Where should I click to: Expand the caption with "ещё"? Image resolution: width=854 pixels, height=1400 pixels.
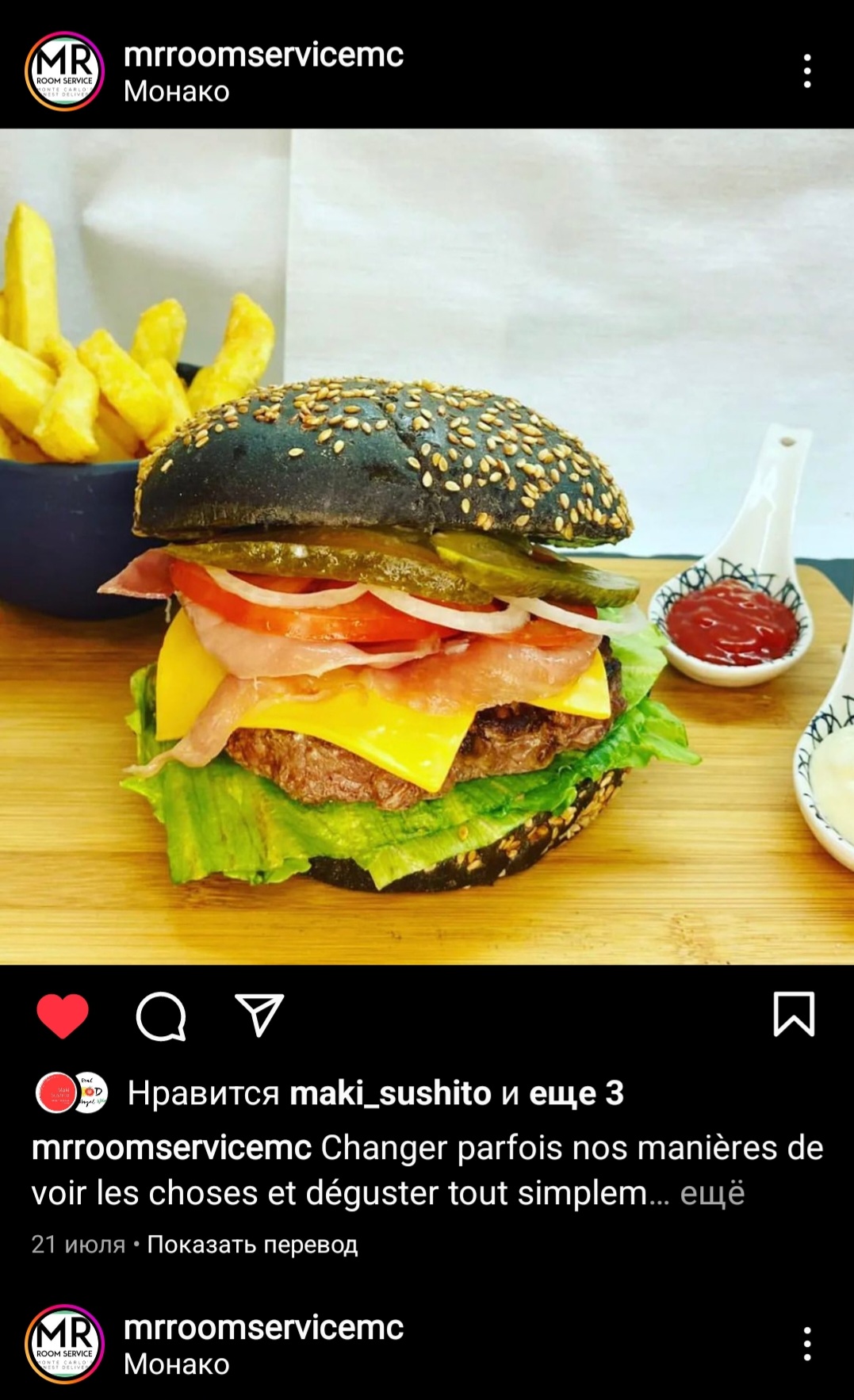[712, 1193]
